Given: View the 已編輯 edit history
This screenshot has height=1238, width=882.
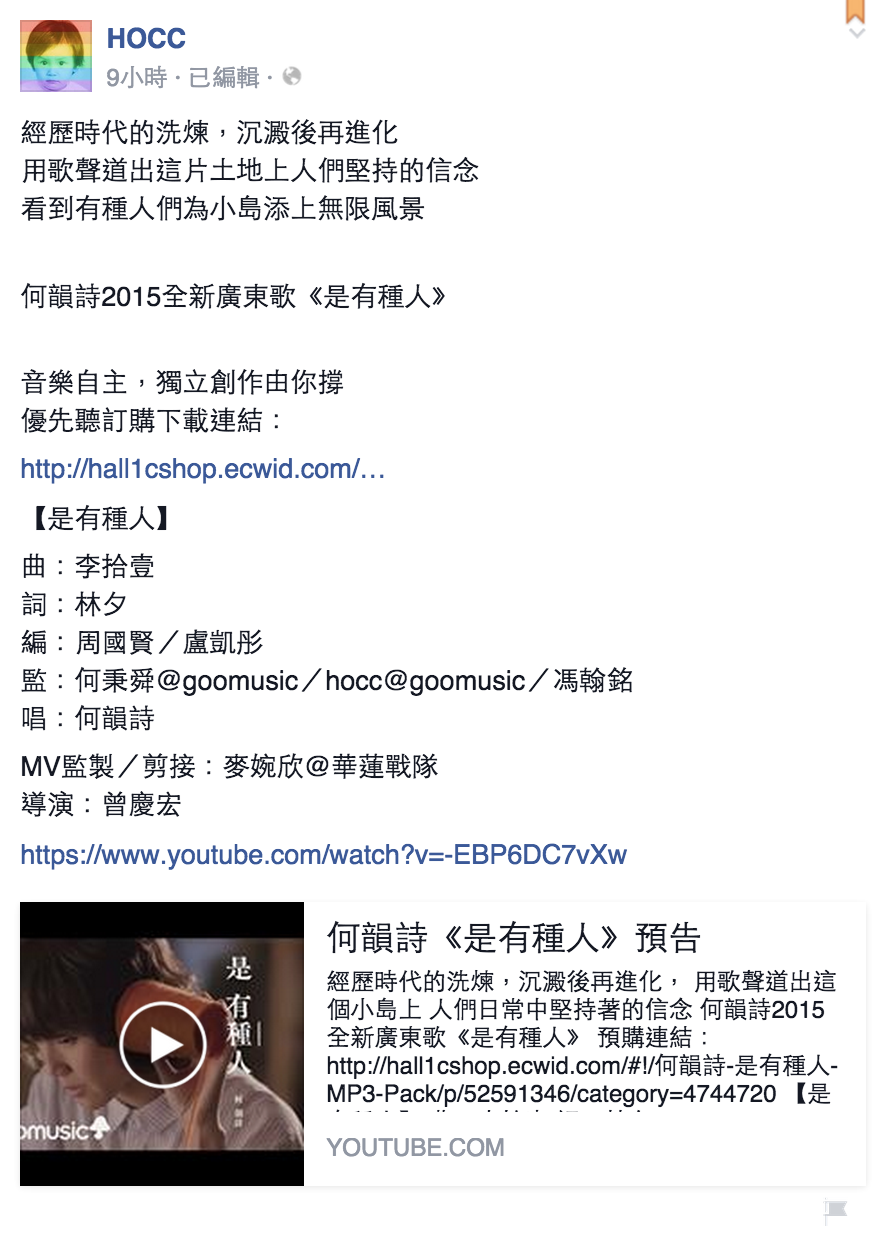Looking at the screenshot, I should 224,77.
